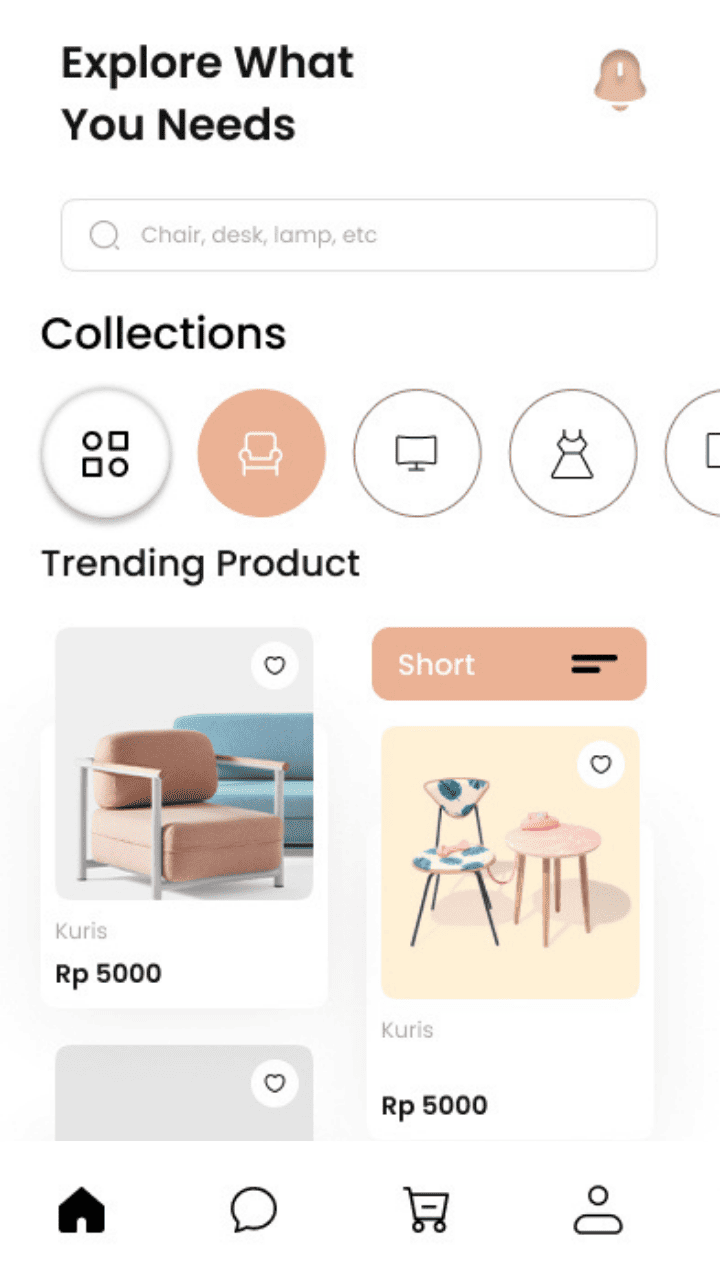Open the Short sorting button
721x1281 pixels.
coord(509,664)
